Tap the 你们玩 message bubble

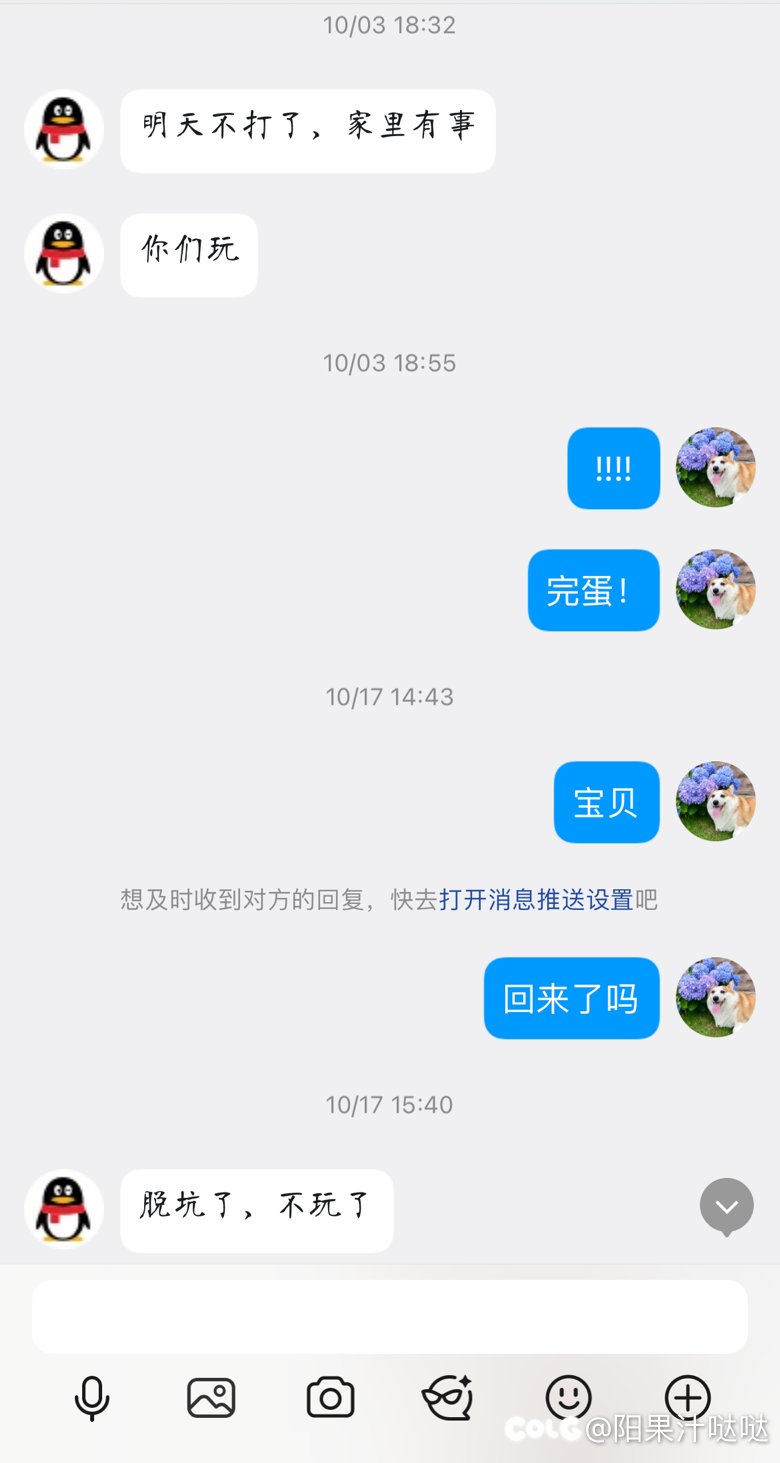(188, 254)
